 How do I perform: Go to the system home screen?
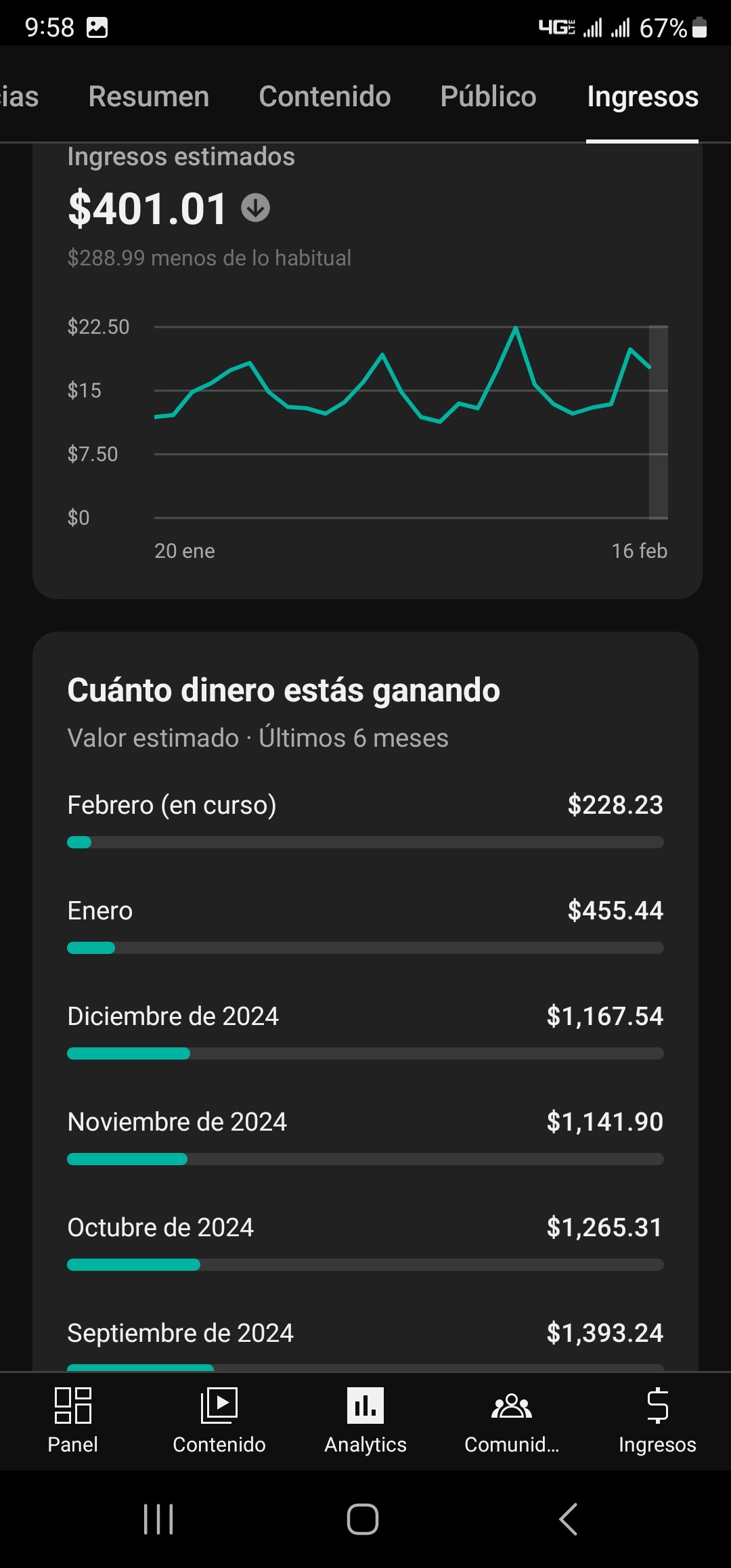pyautogui.click(x=363, y=1519)
